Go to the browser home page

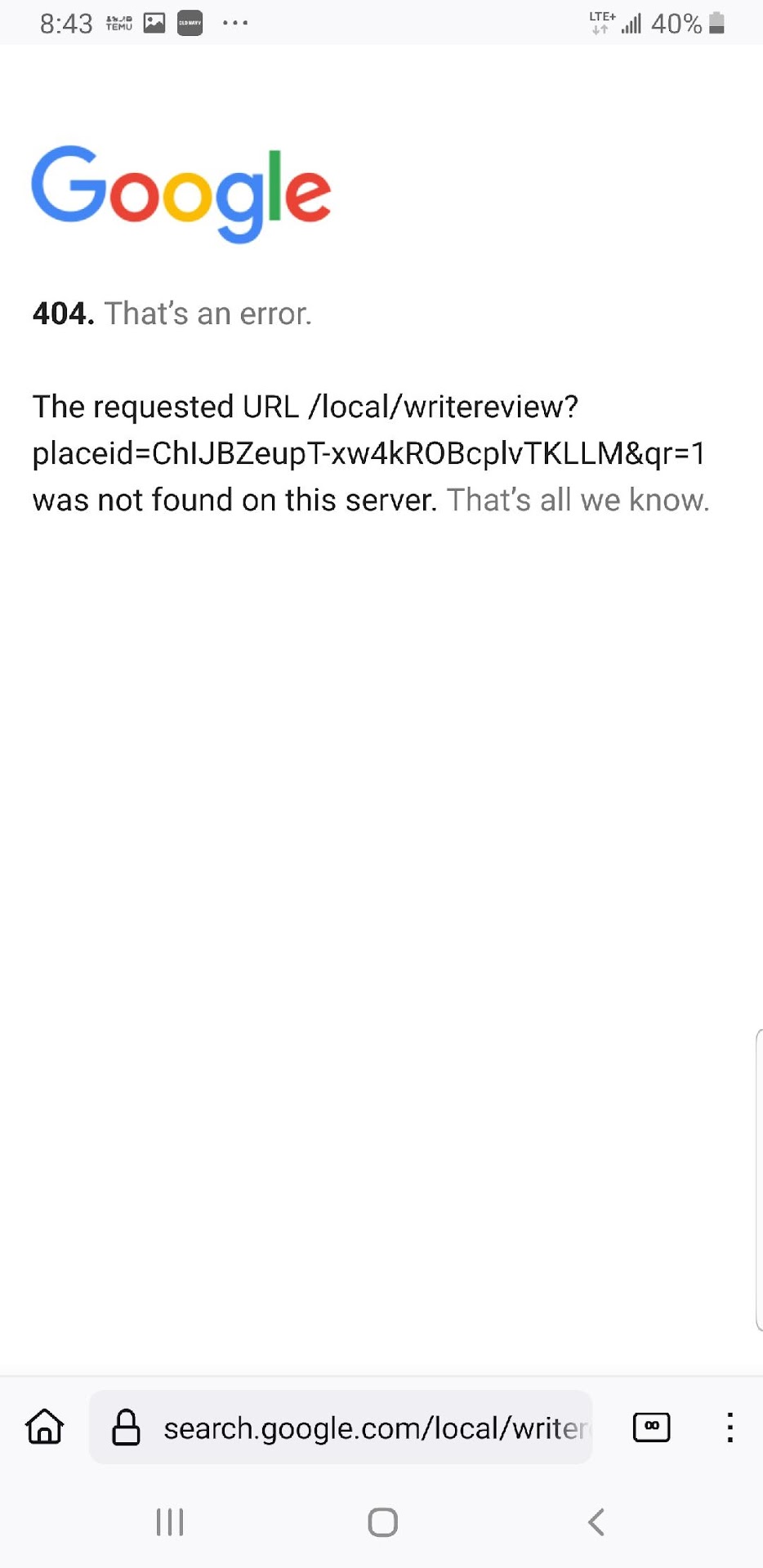point(45,1428)
